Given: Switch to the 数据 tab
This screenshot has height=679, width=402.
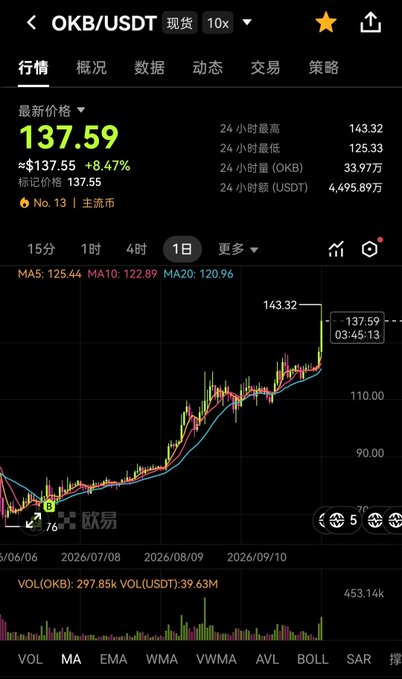Looking at the screenshot, I should 149,68.
